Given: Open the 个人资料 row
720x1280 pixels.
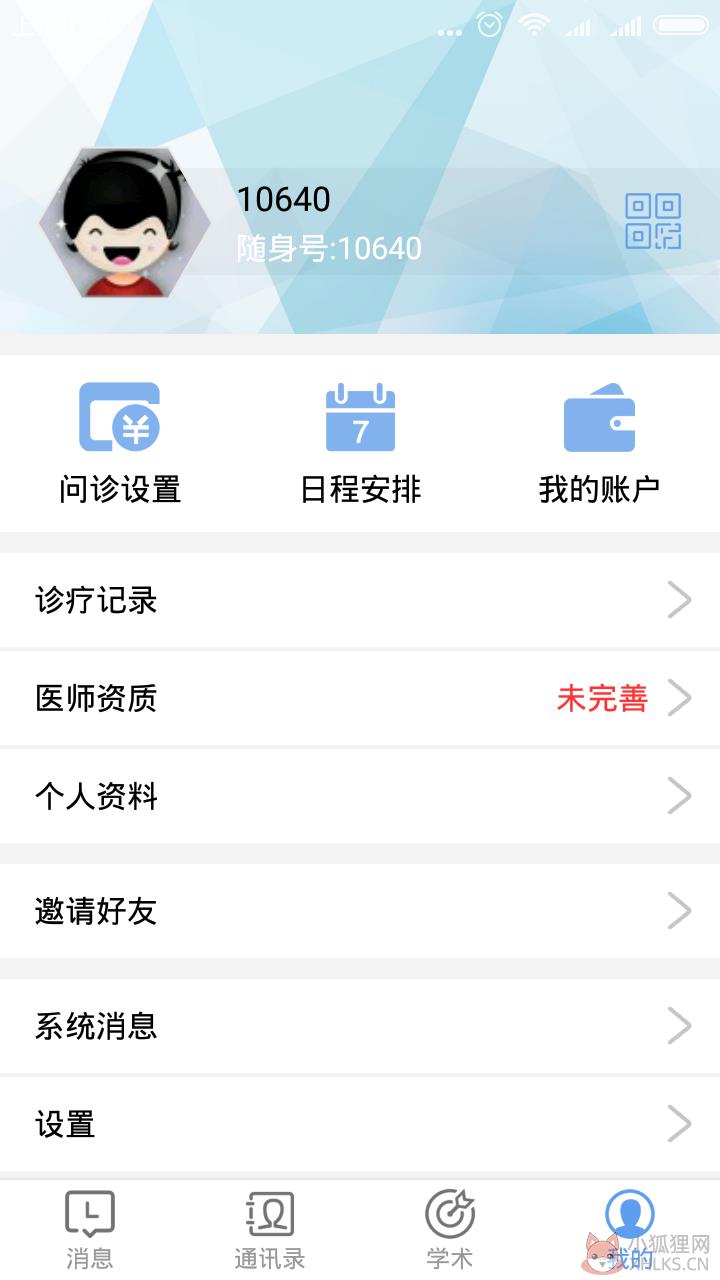Looking at the screenshot, I should point(360,796).
